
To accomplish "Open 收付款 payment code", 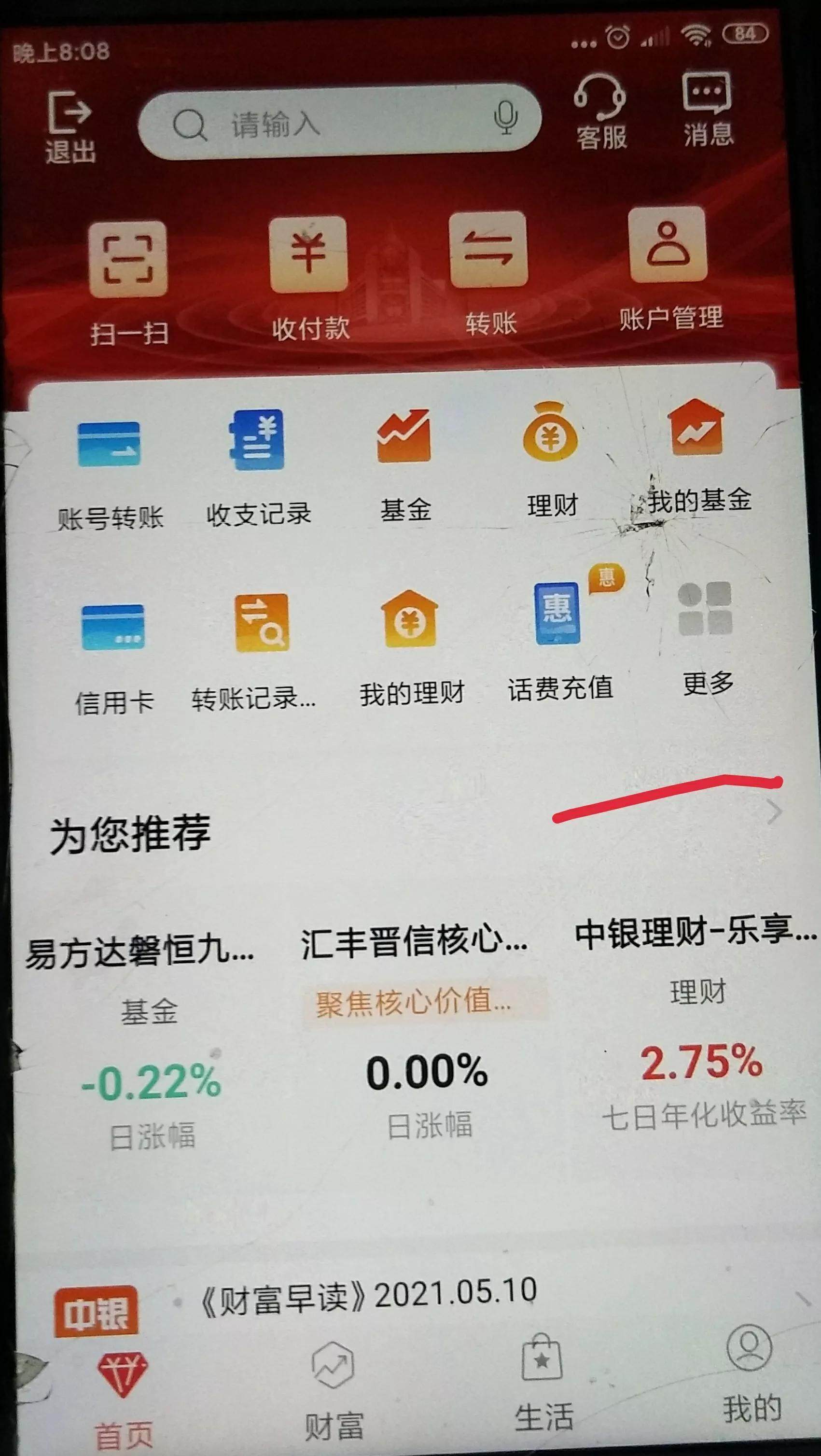I will coord(310,277).
